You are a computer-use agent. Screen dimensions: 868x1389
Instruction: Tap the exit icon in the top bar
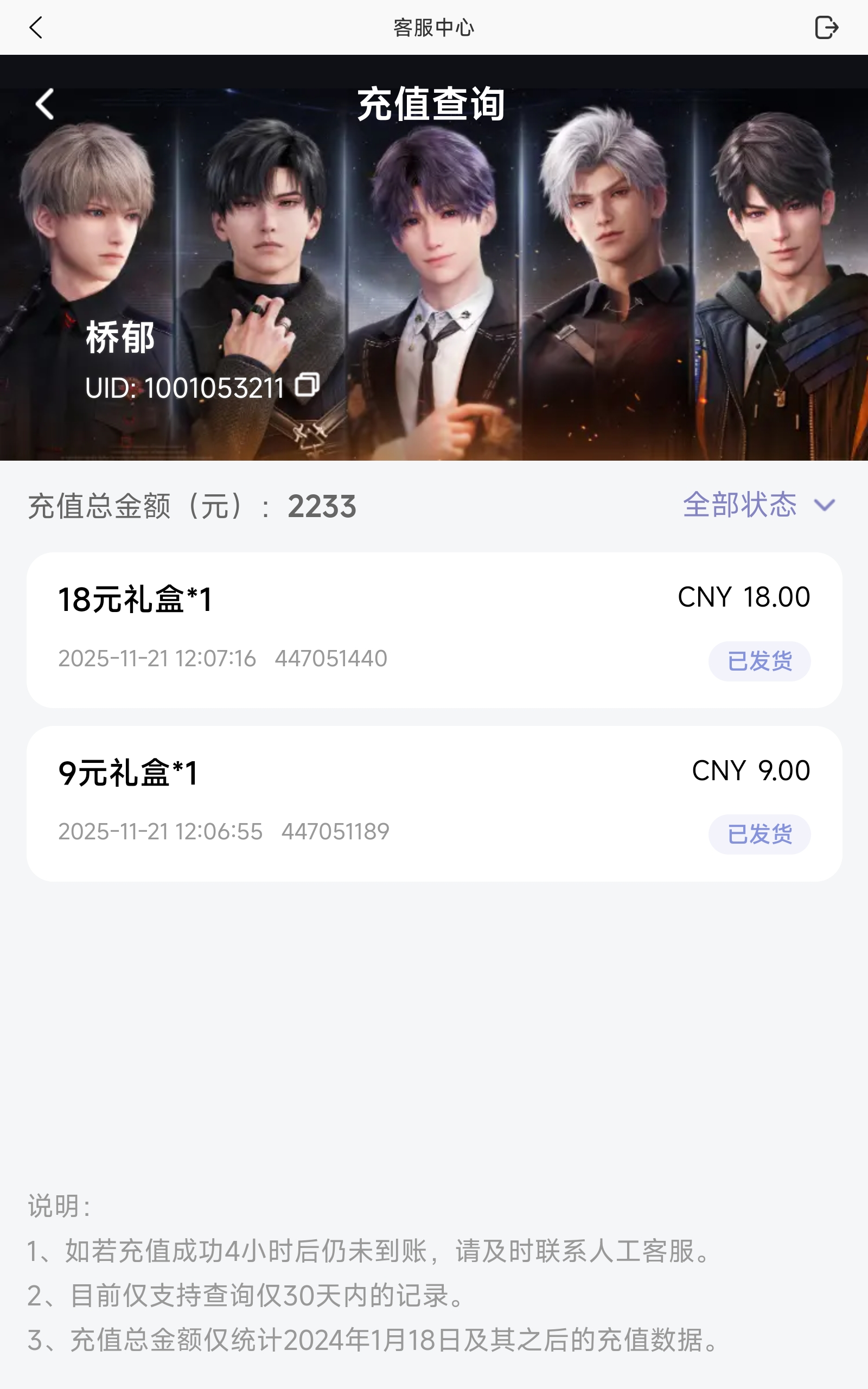point(826,28)
